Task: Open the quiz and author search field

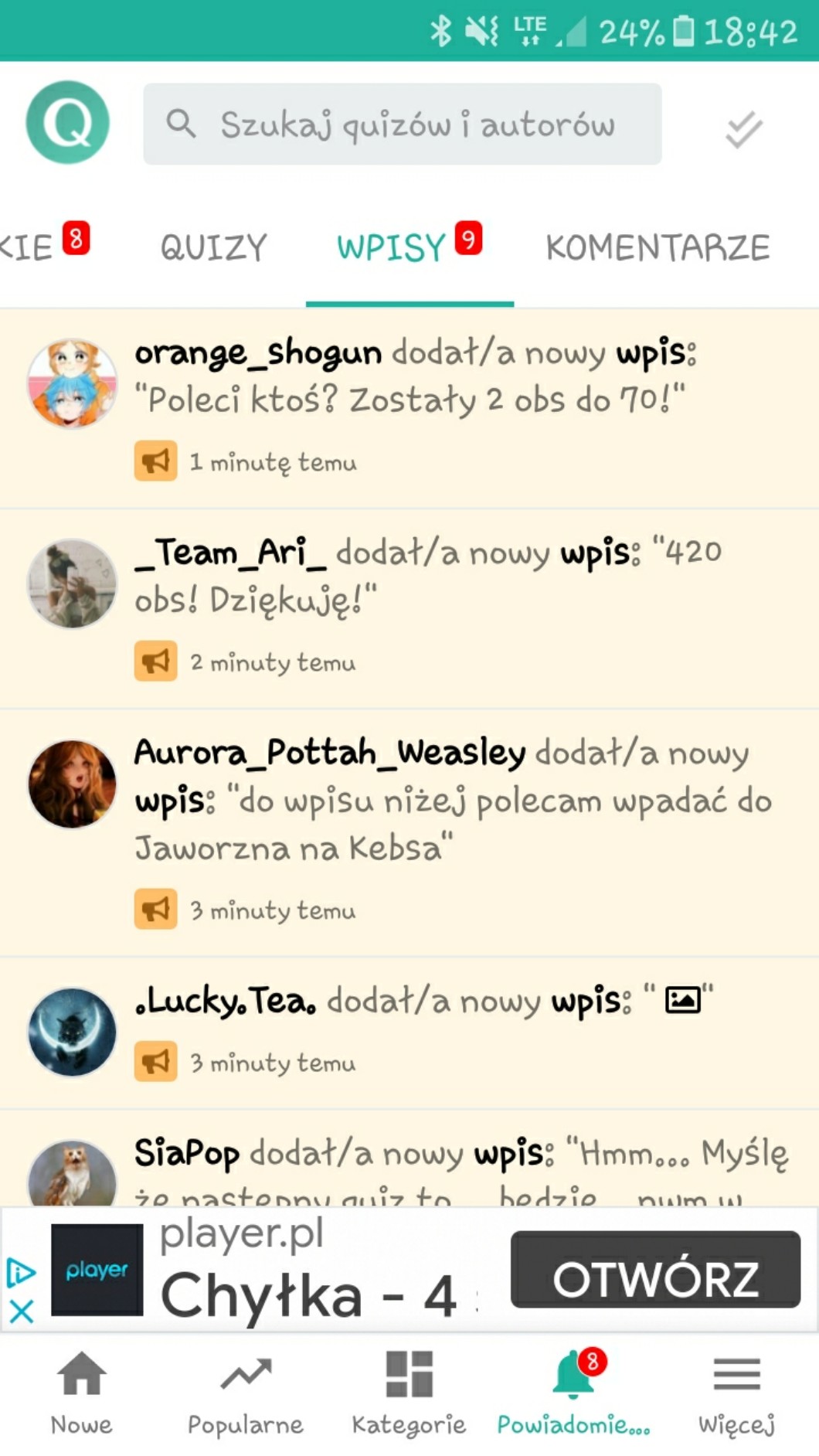Action: (x=402, y=124)
